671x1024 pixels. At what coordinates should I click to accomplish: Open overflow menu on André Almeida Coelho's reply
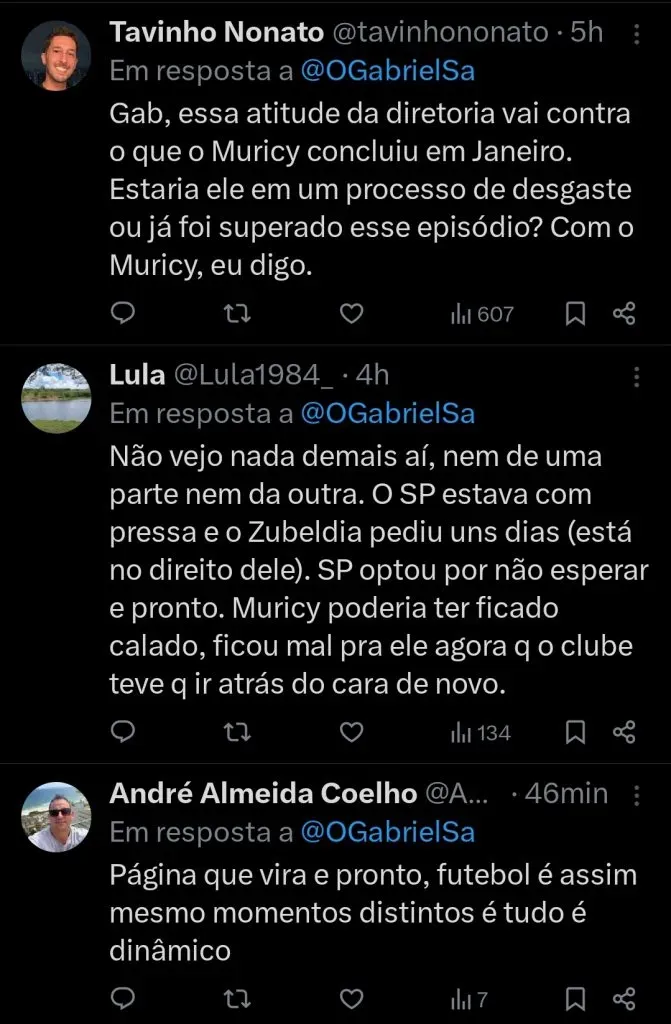pyautogui.click(x=638, y=795)
